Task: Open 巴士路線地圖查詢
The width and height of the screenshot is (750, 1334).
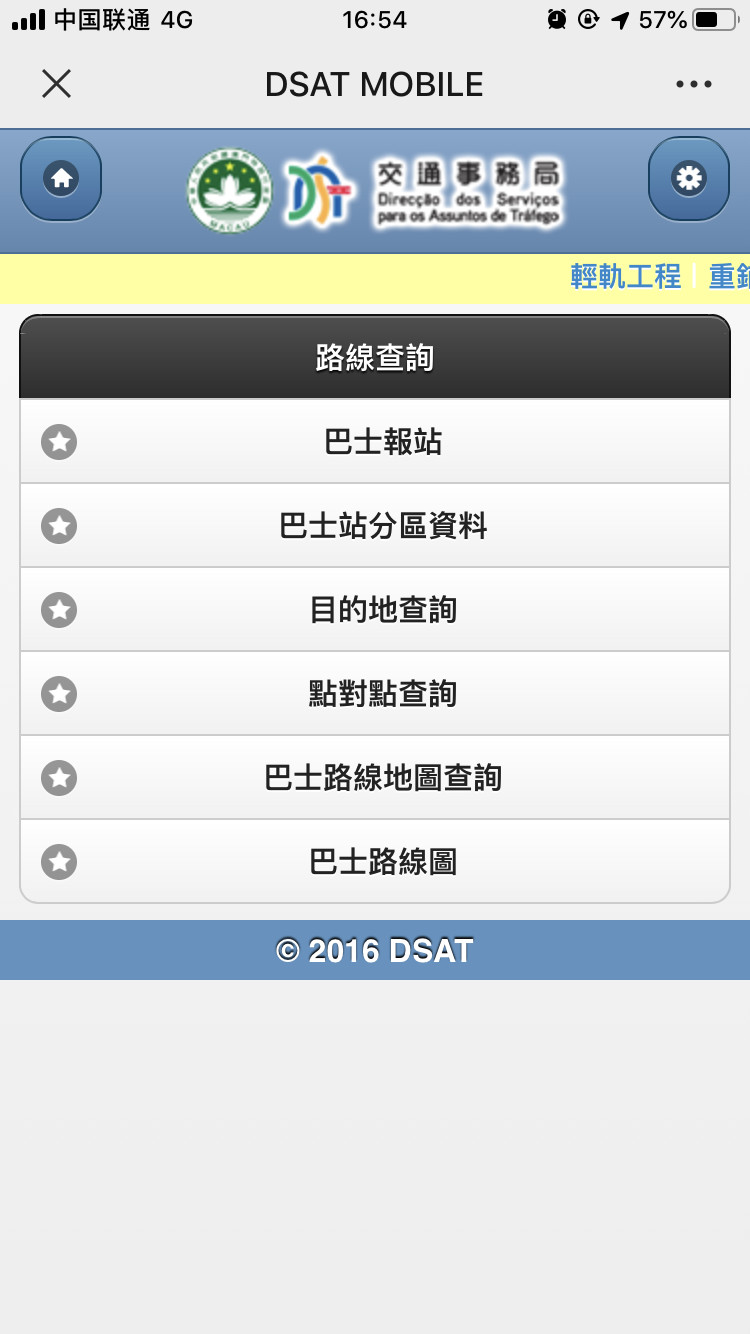Action: [375, 778]
